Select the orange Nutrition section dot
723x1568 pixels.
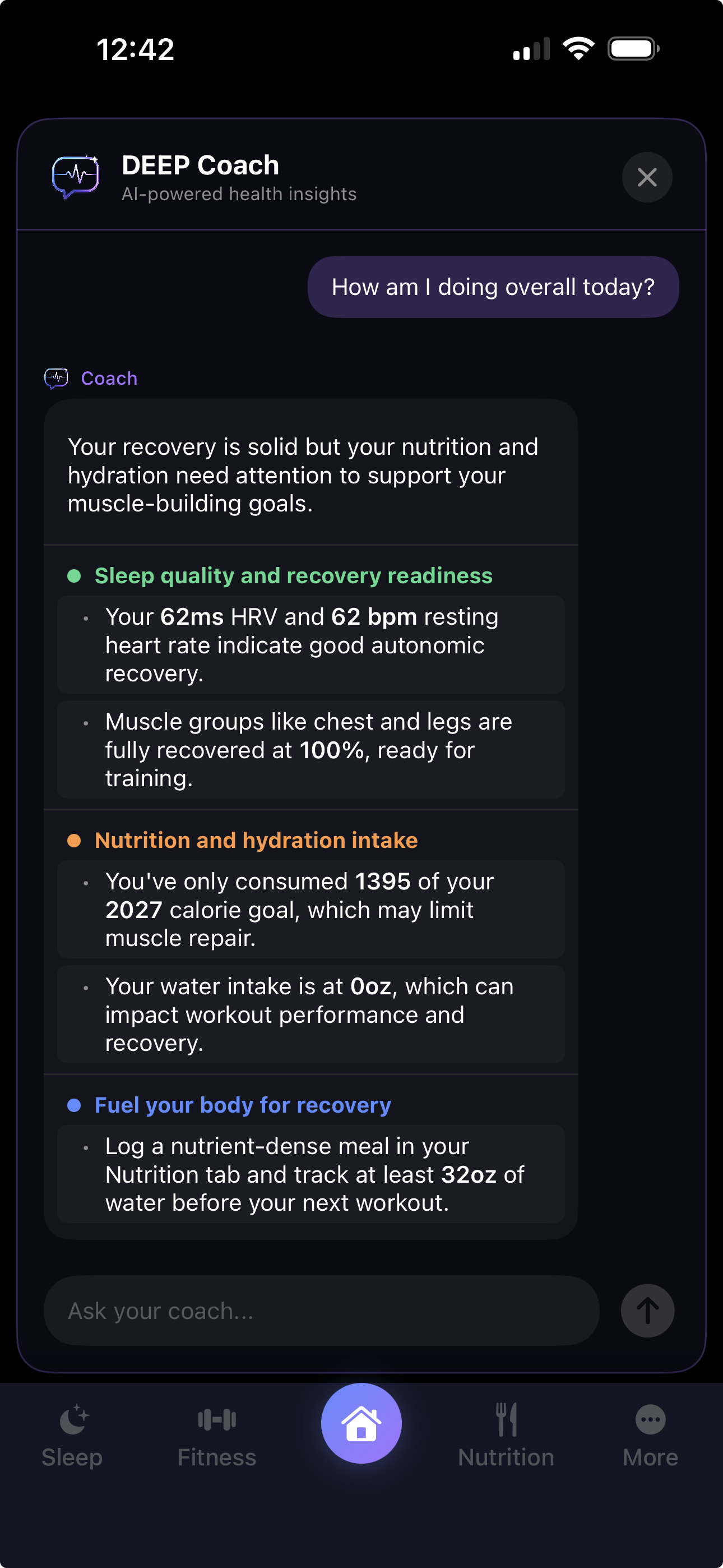pos(75,840)
